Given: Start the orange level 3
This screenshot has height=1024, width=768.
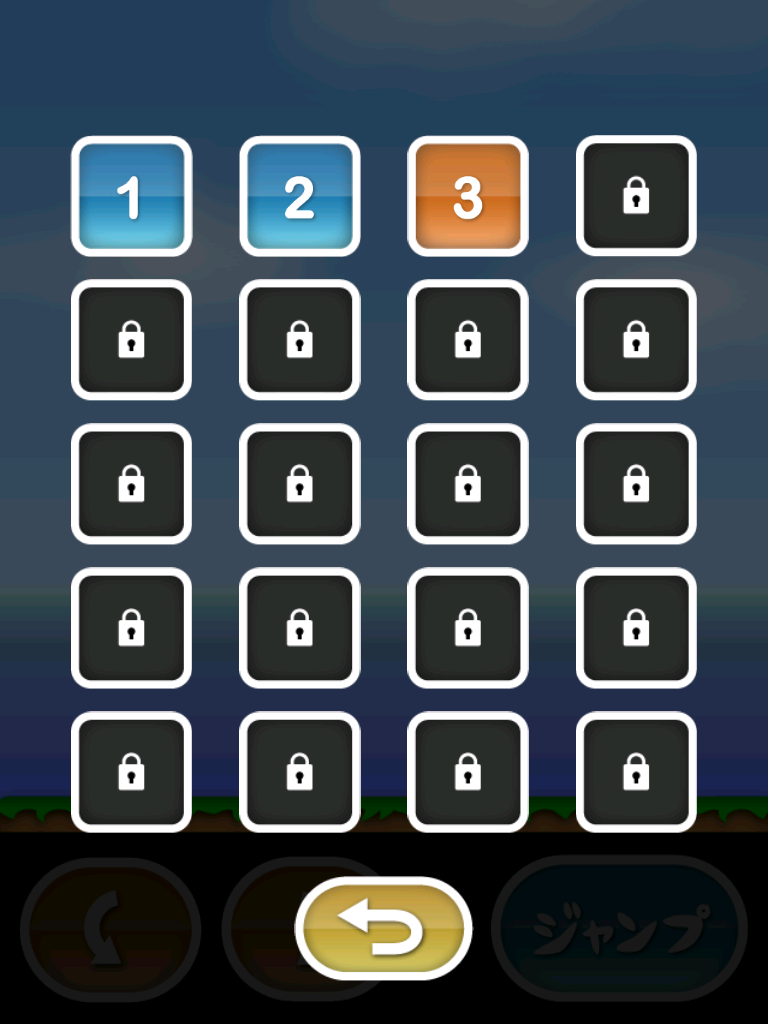Looking at the screenshot, I should click(x=467, y=196).
